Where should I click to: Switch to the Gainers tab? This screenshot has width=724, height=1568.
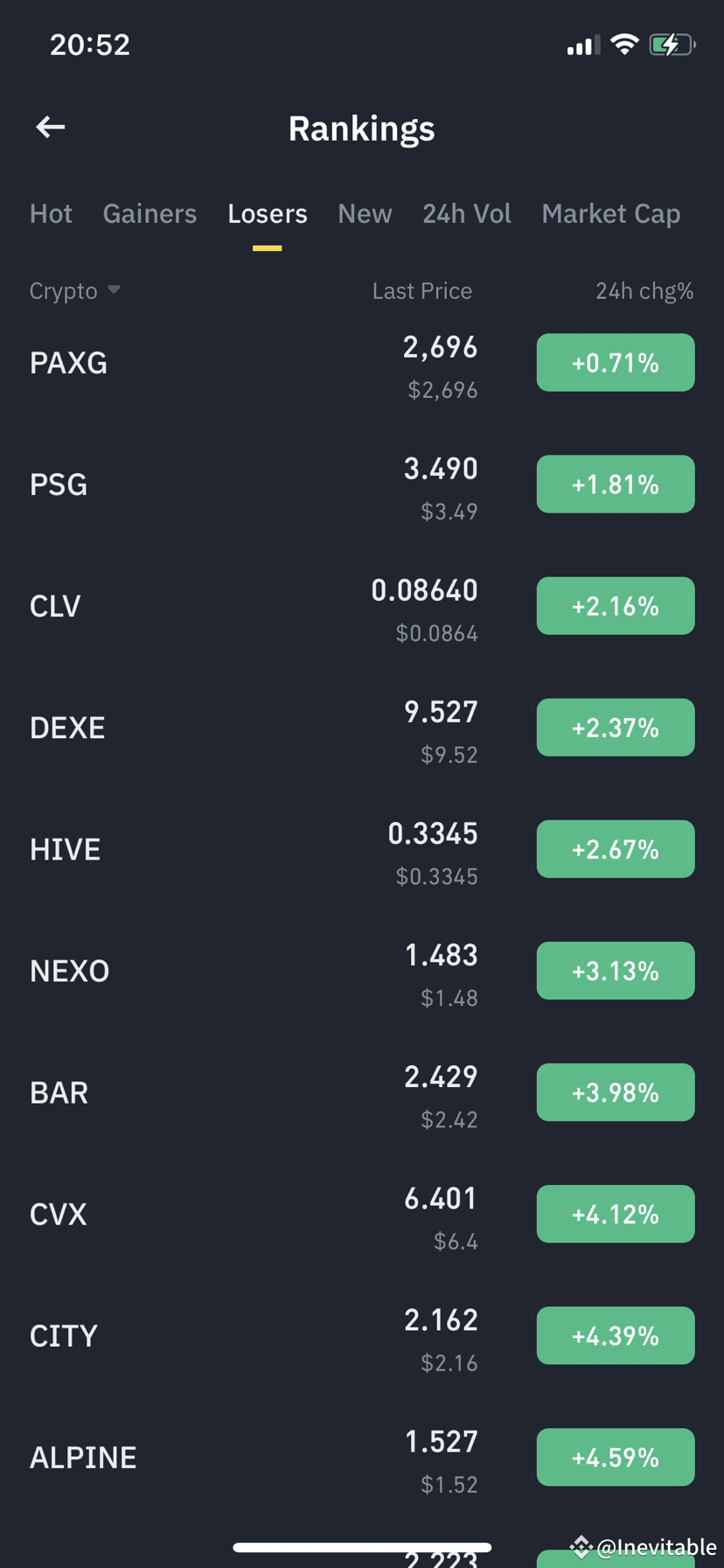(150, 213)
